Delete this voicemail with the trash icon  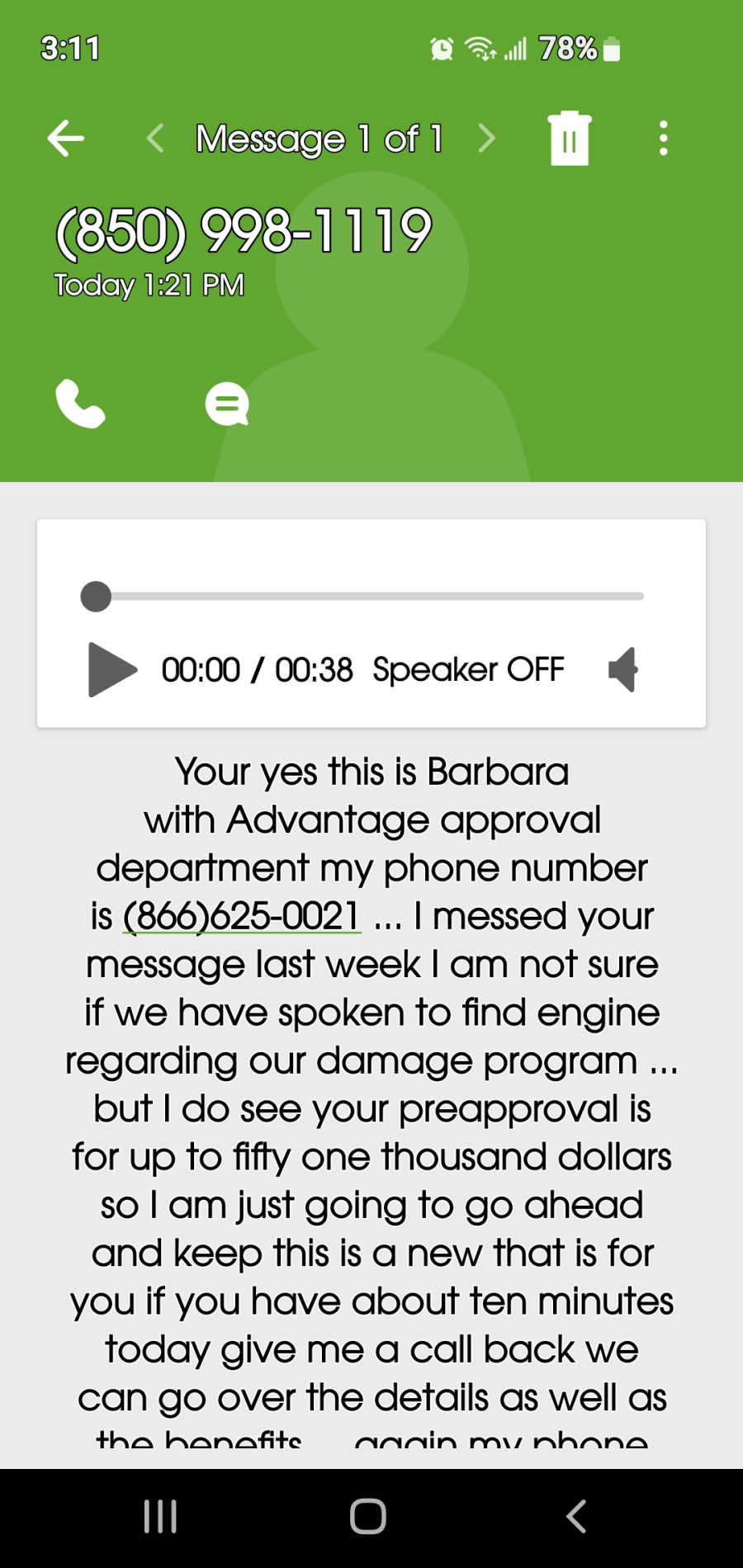click(570, 138)
